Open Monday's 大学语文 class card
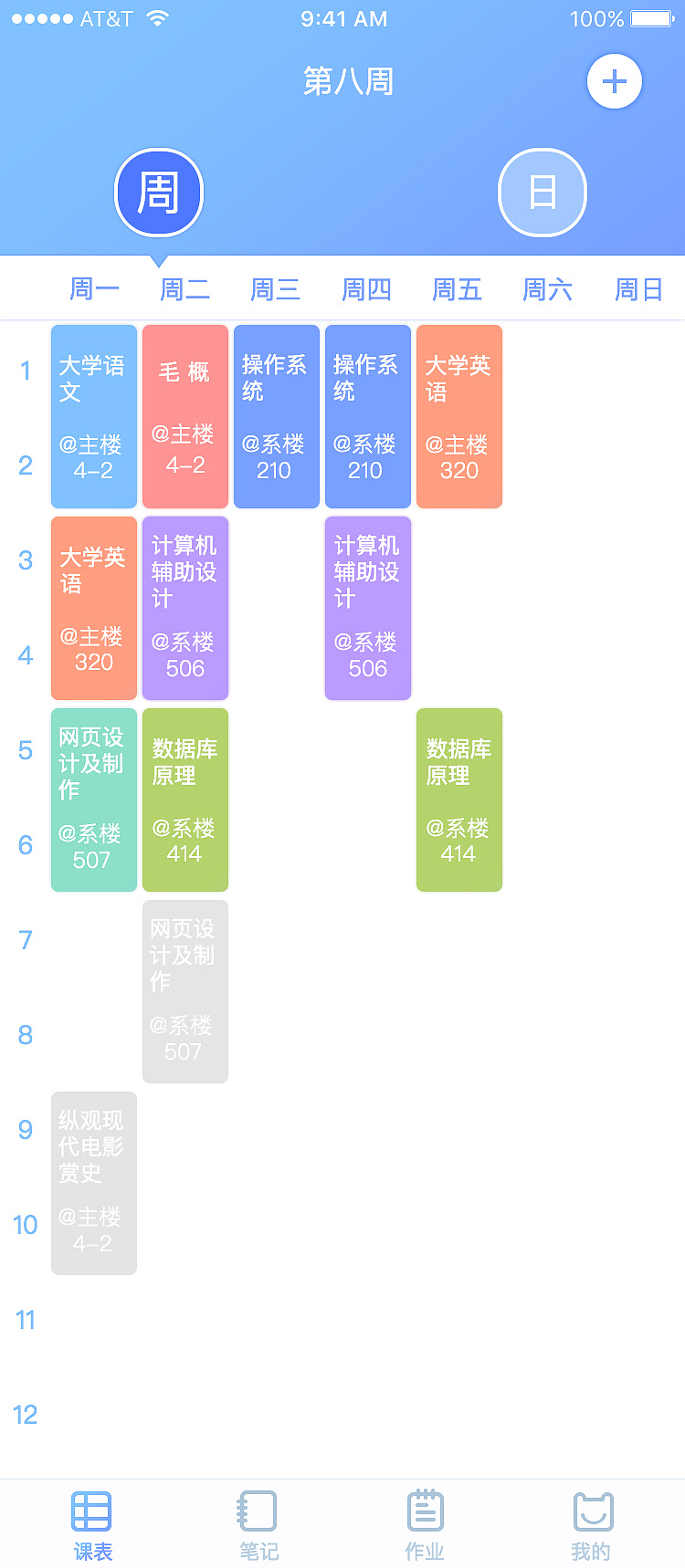The image size is (685, 1568). pyautogui.click(x=94, y=416)
